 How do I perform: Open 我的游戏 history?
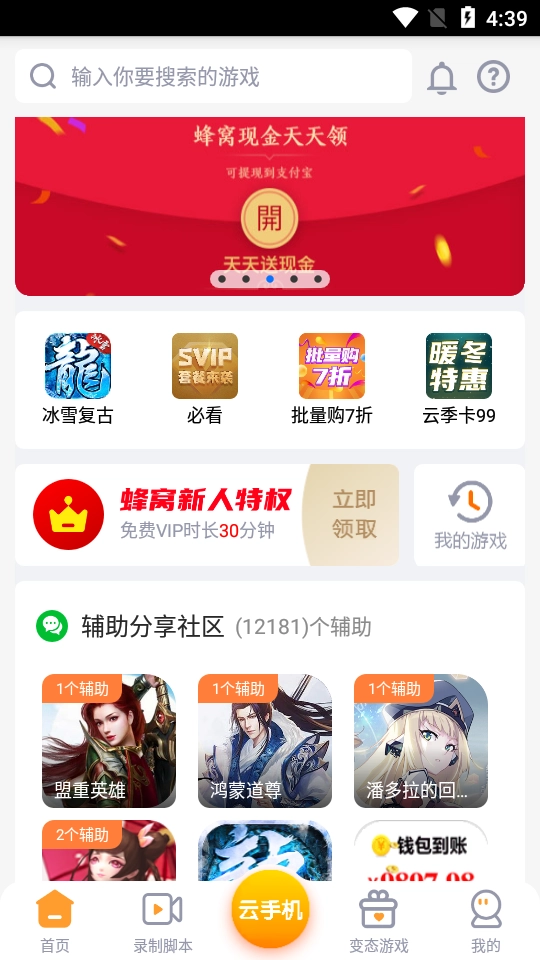(x=470, y=515)
